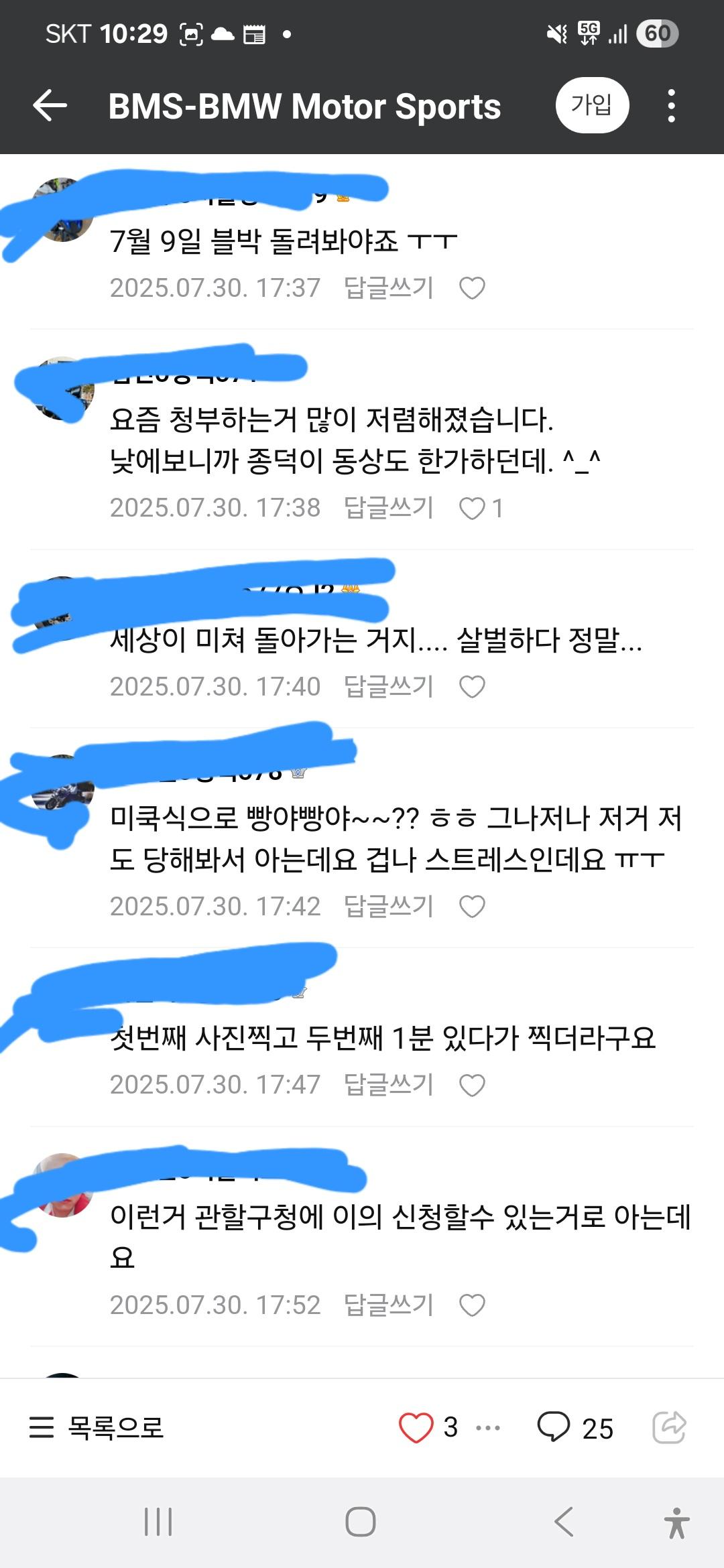Open the system home button
724x1568 pixels.
[x=361, y=1522]
